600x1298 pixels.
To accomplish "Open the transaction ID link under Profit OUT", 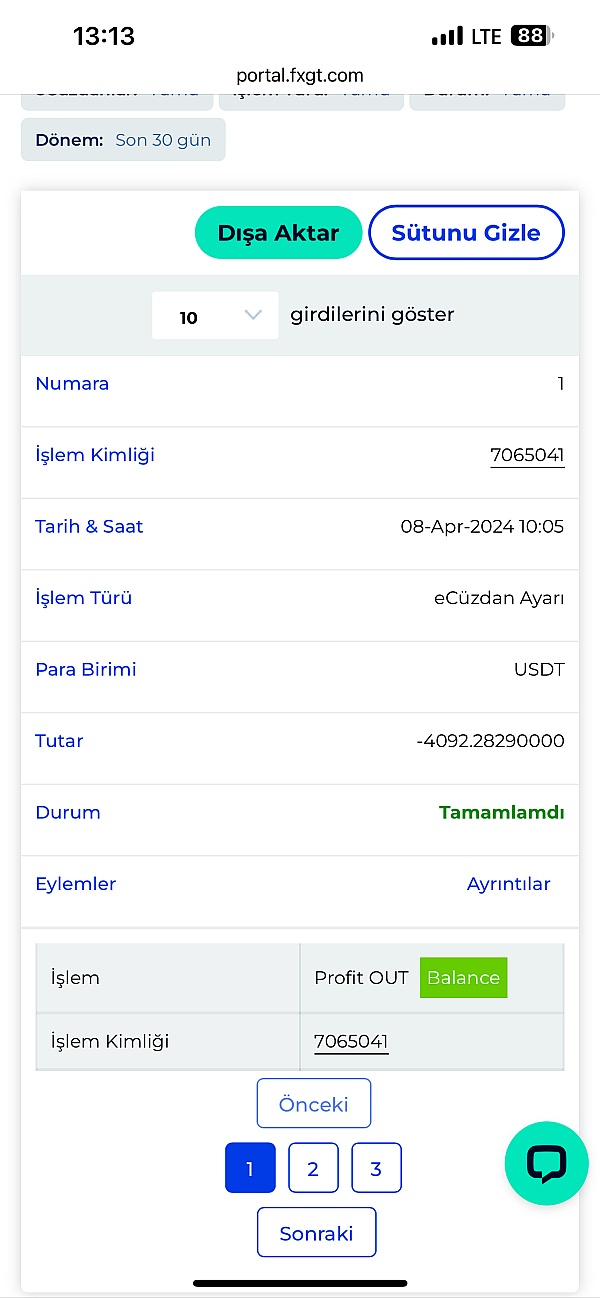I will click(351, 1041).
